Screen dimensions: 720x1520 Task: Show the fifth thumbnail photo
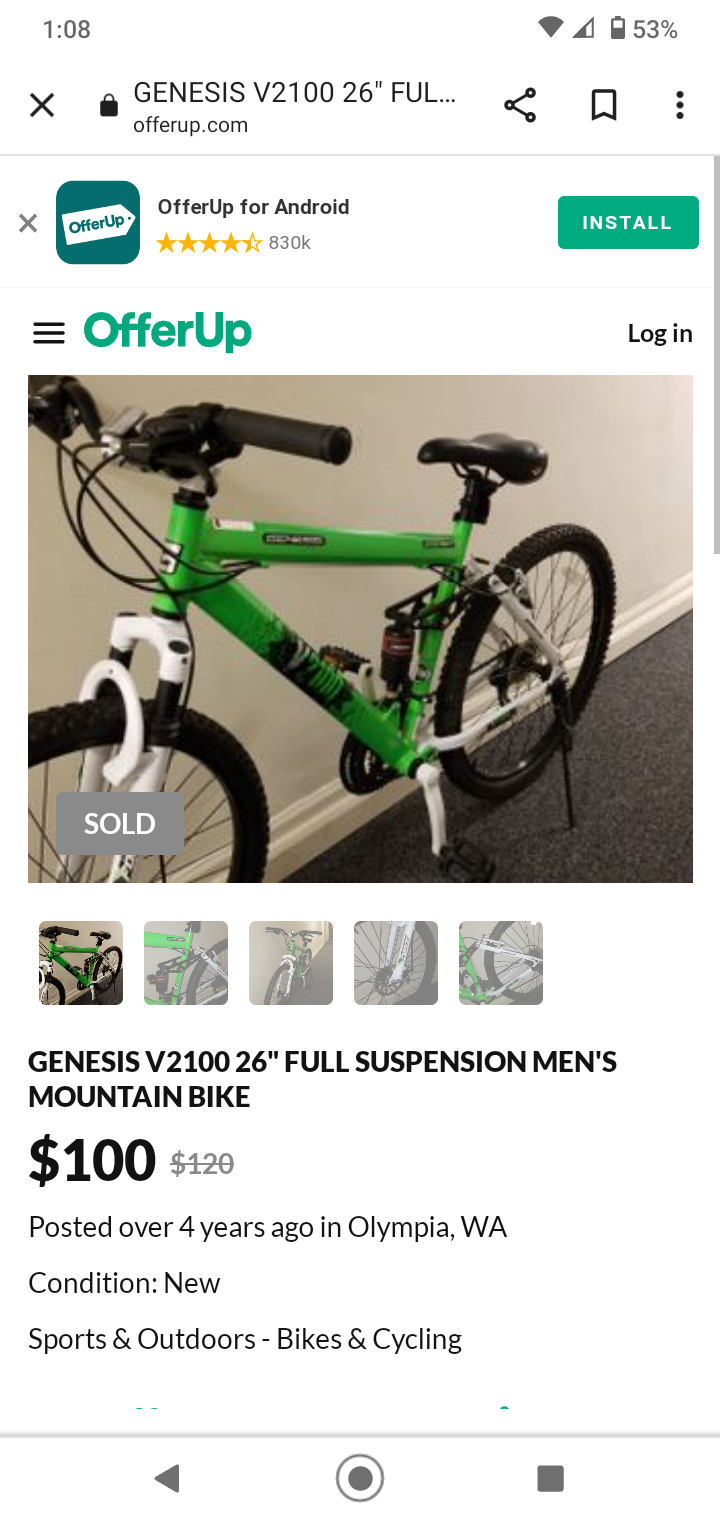click(501, 963)
